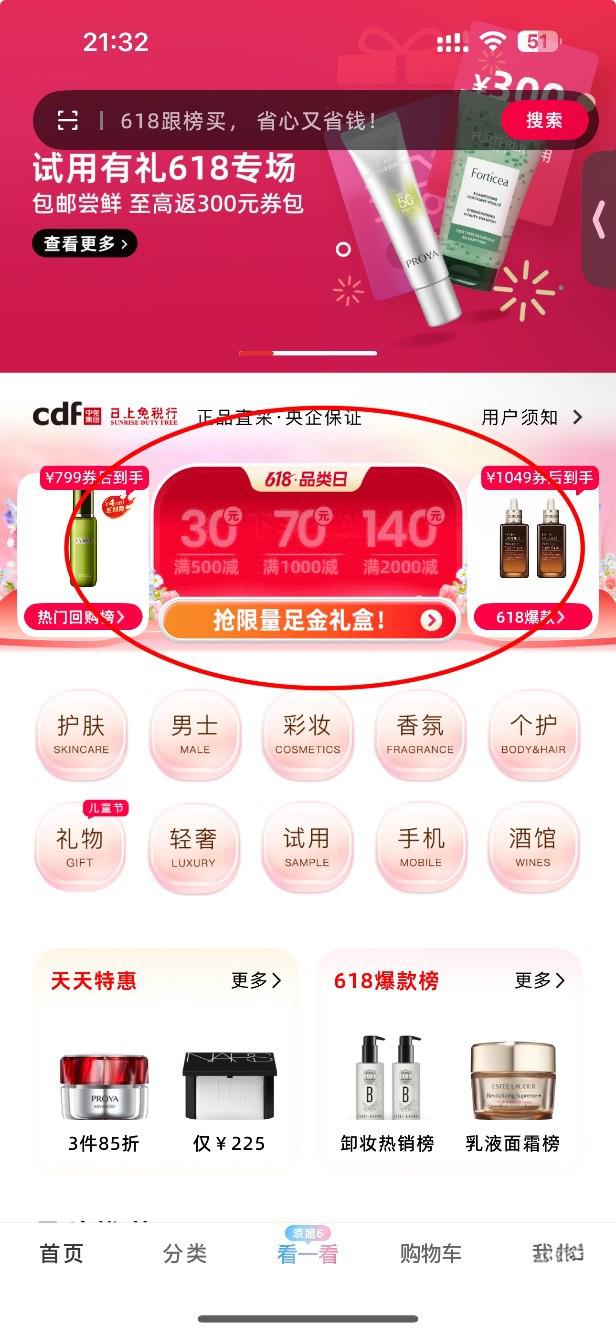Open the 酒馆 Wines category

533,847
